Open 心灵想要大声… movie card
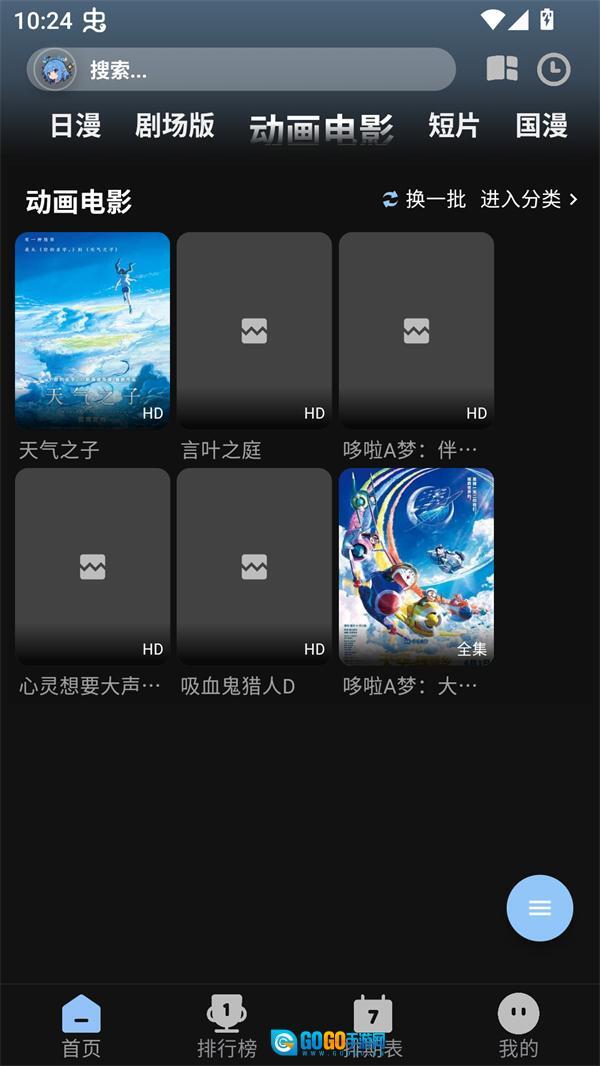Viewport: 600px width, 1066px height. (92, 566)
